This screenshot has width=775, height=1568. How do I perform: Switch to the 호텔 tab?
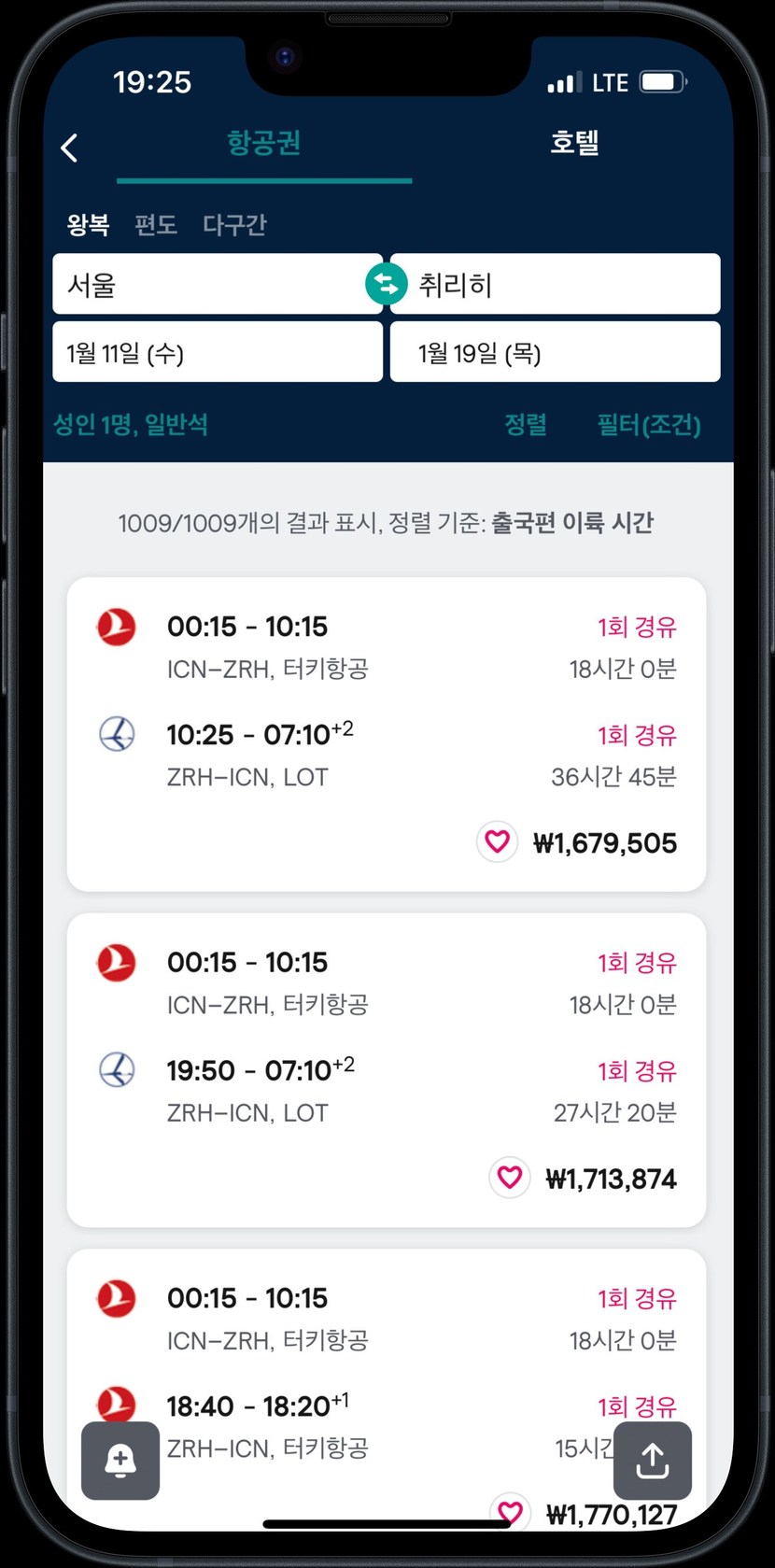pyautogui.click(x=573, y=143)
